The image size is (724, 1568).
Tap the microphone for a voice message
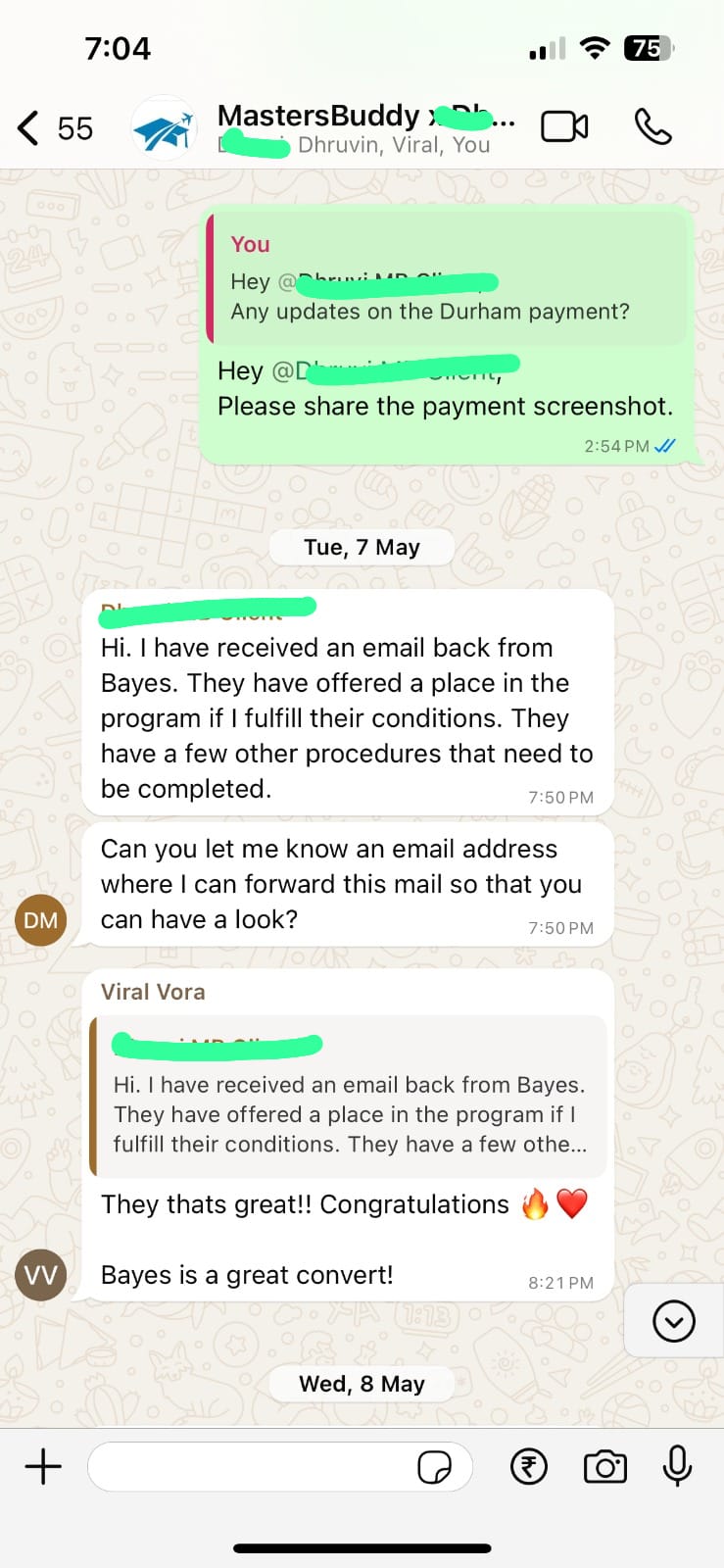coord(677,1467)
